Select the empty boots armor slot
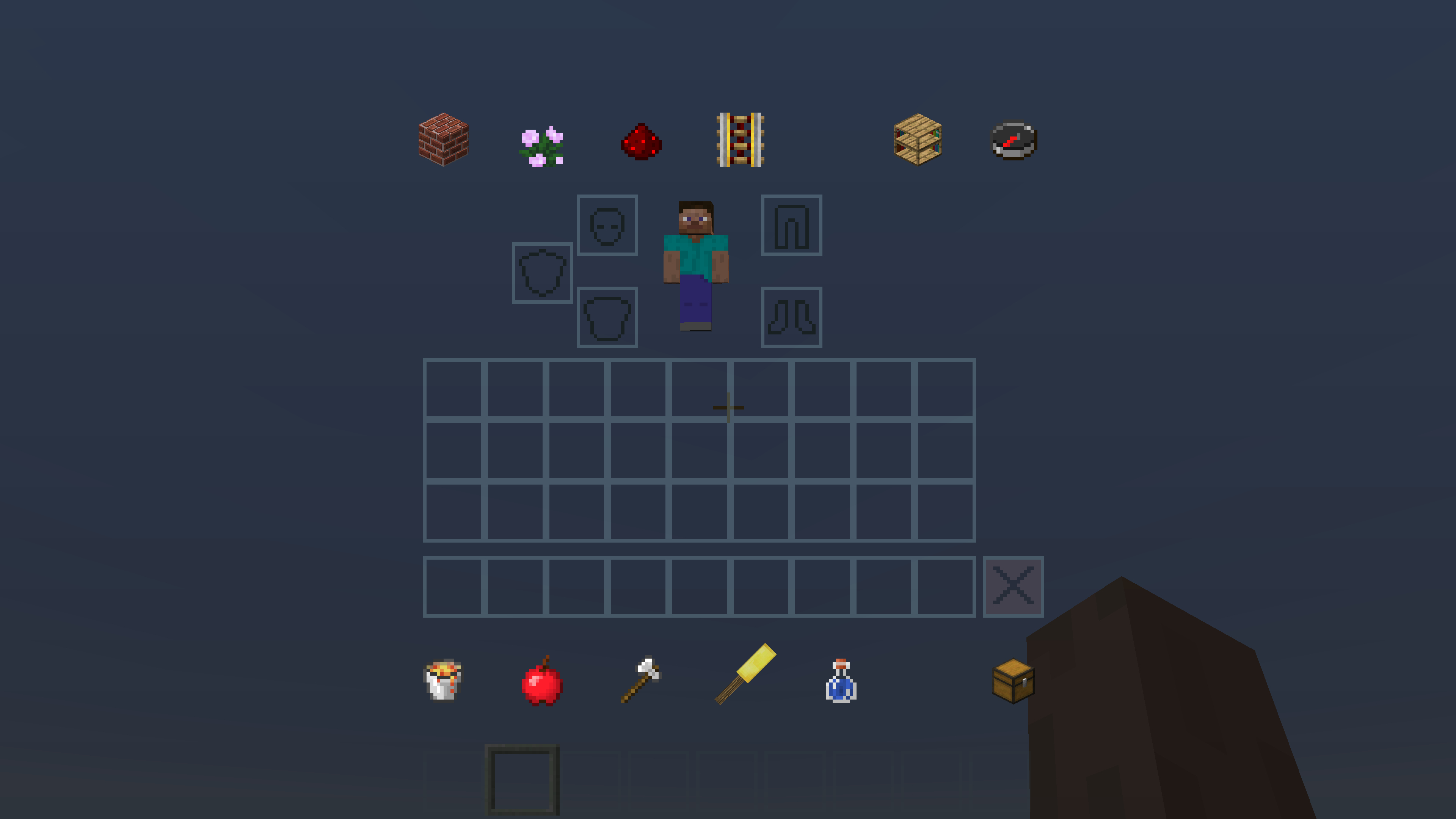The height and width of the screenshot is (819, 1456). pos(791,317)
